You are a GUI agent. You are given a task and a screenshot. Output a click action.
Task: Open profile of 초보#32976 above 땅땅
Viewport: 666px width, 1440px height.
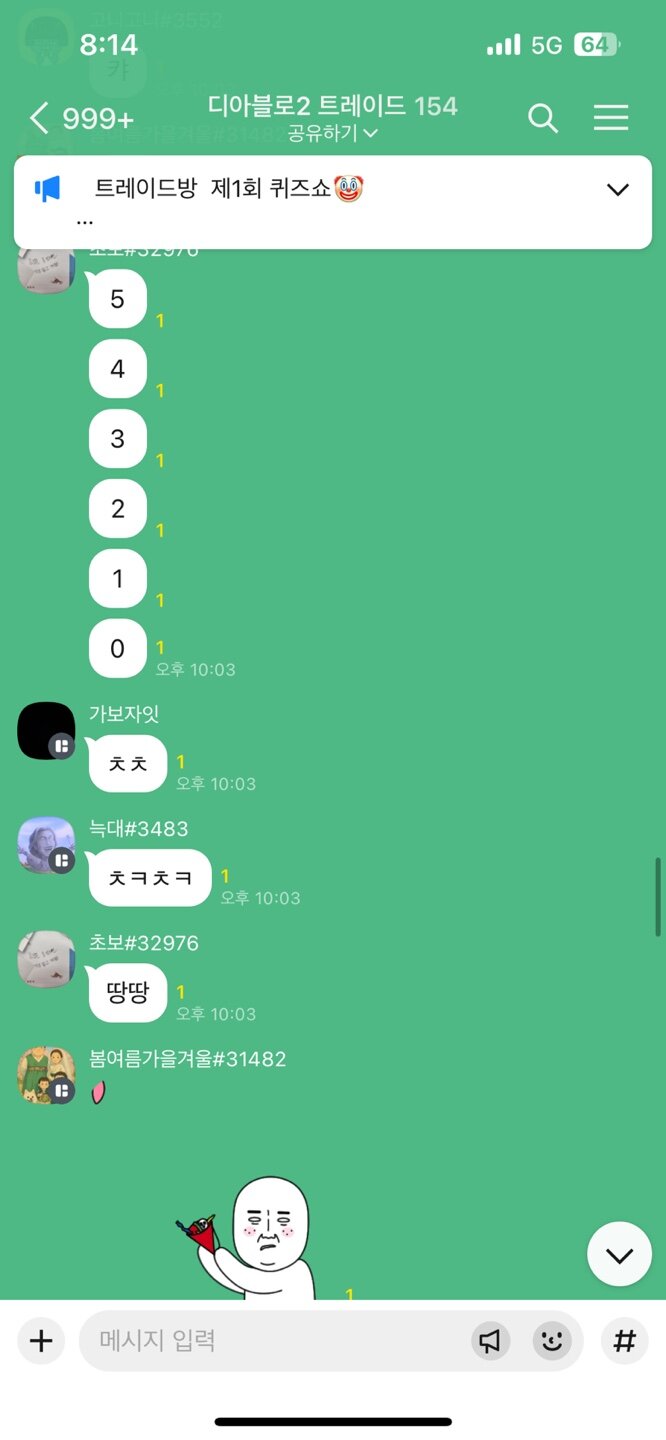[x=46, y=960]
